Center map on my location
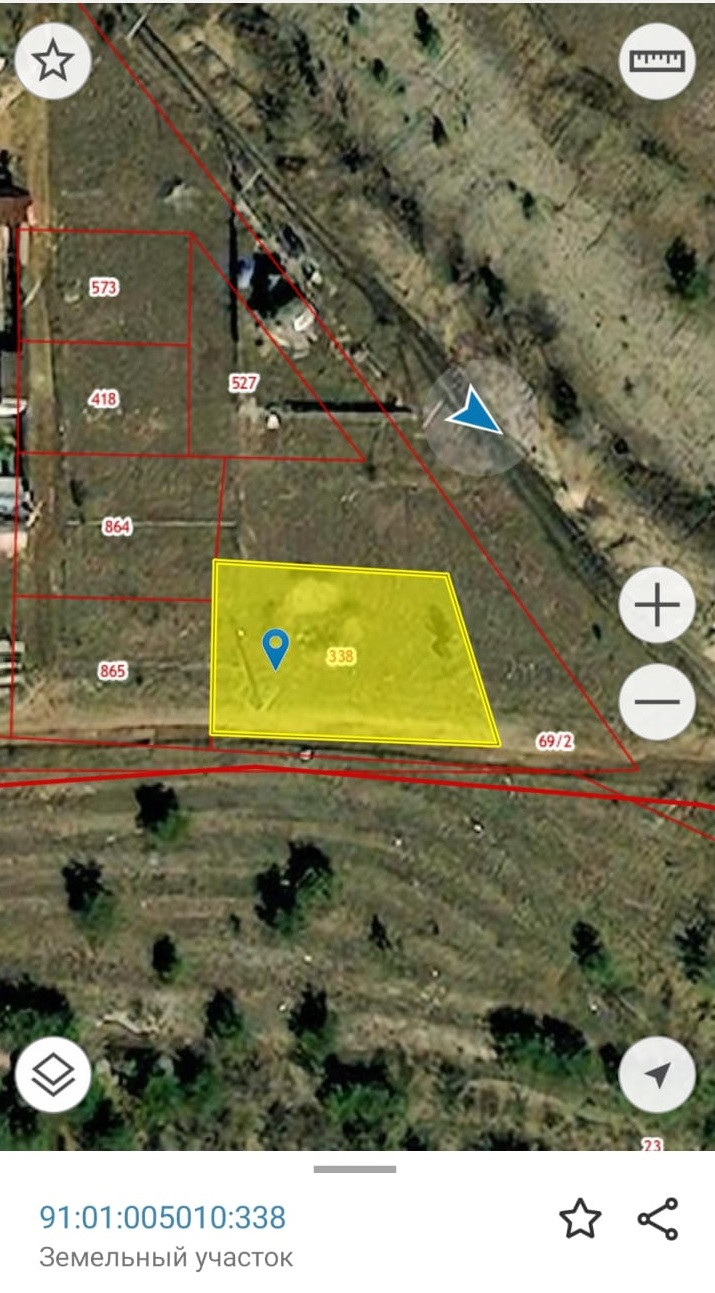Screen dimensions: 715x1293 pos(657,1075)
